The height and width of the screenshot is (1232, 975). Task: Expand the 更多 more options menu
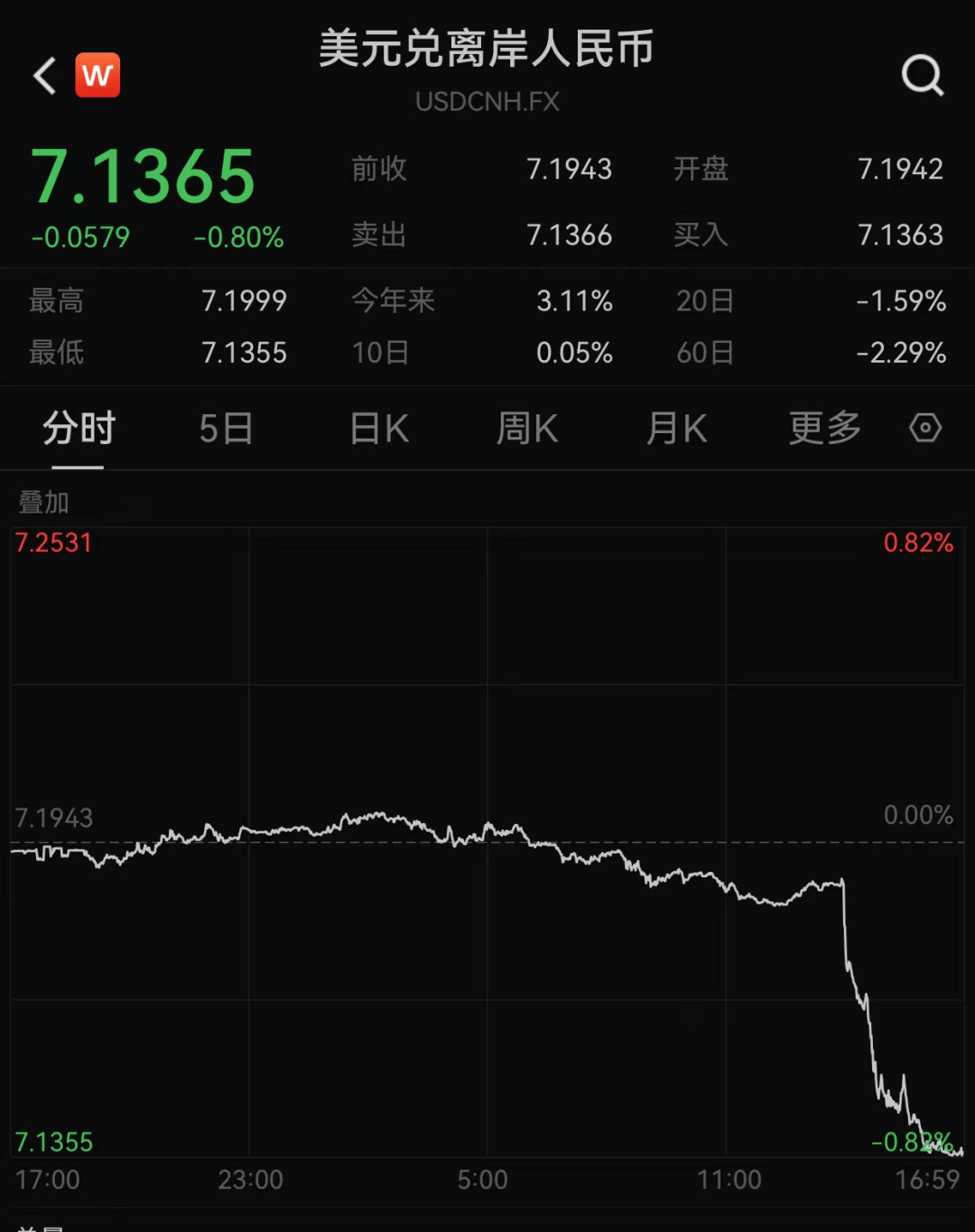pos(823,429)
